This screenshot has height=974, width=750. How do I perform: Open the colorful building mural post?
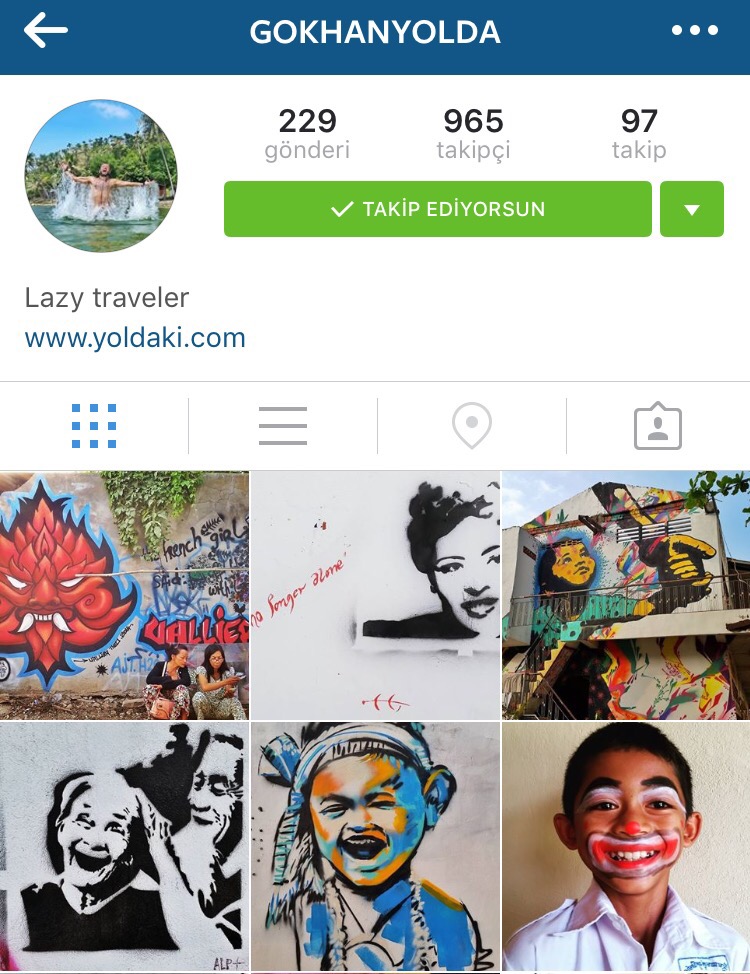click(626, 595)
